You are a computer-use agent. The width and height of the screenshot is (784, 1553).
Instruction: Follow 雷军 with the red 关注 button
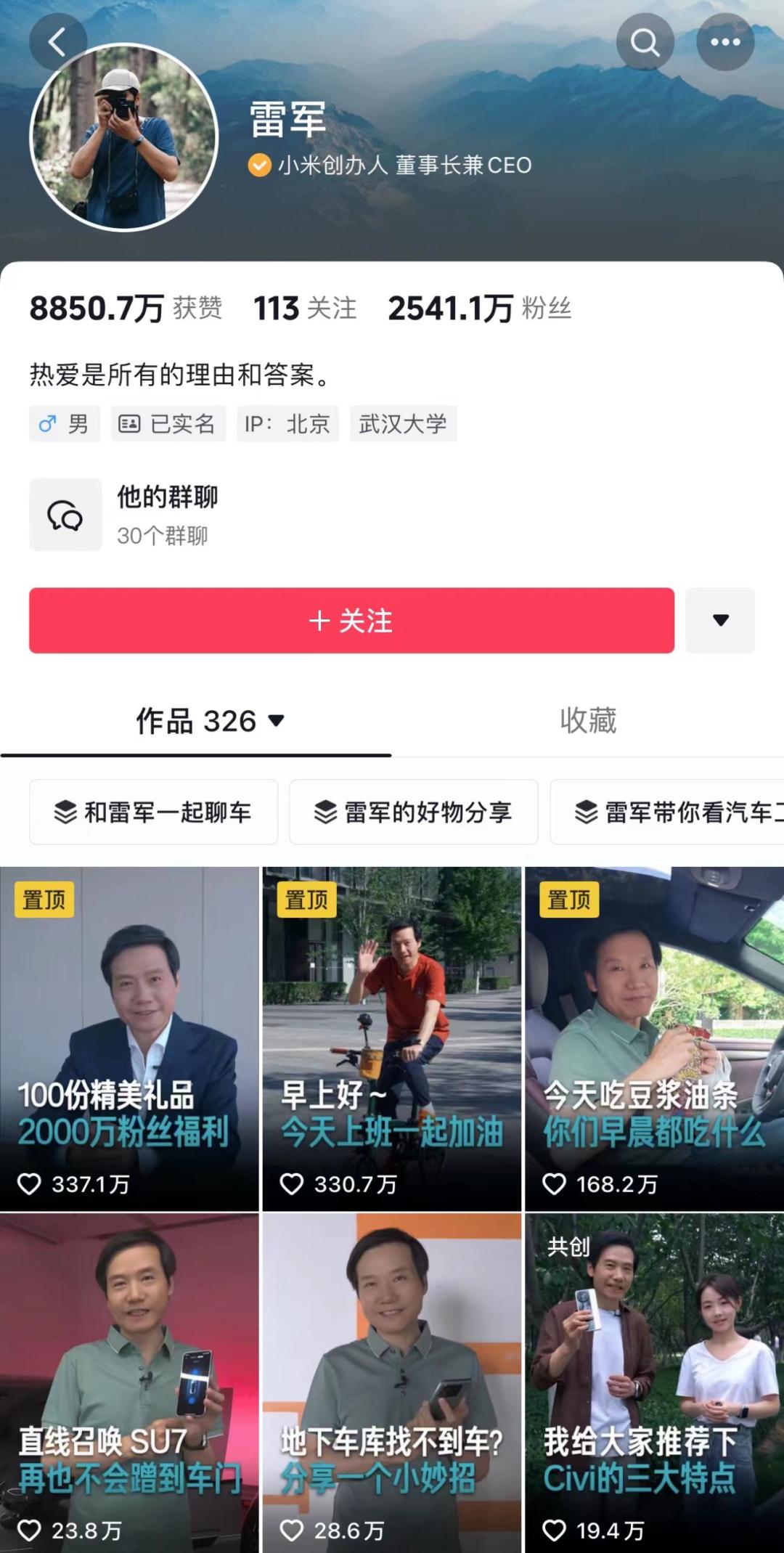[351, 621]
